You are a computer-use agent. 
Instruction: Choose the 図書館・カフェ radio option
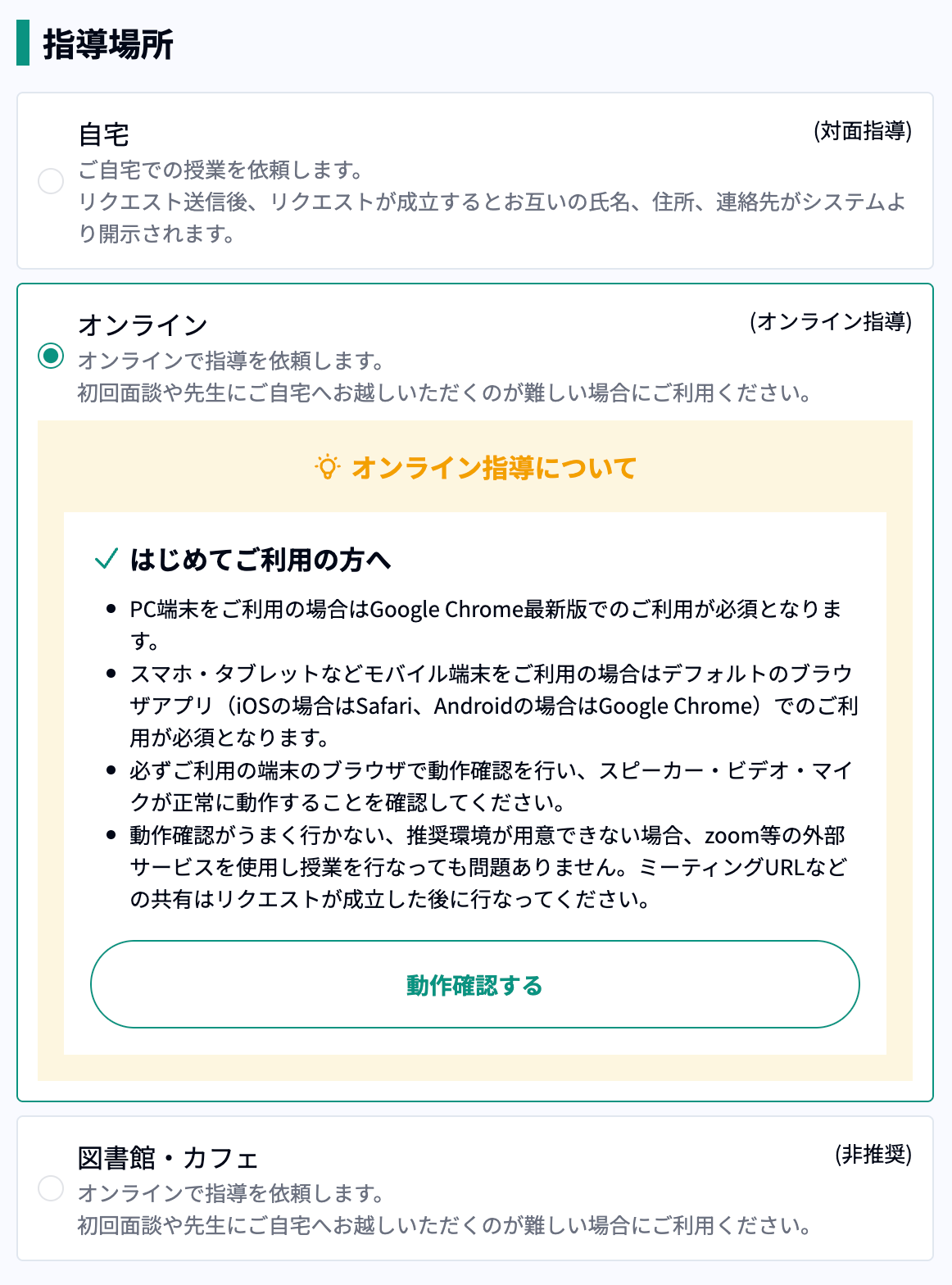[x=51, y=1188]
